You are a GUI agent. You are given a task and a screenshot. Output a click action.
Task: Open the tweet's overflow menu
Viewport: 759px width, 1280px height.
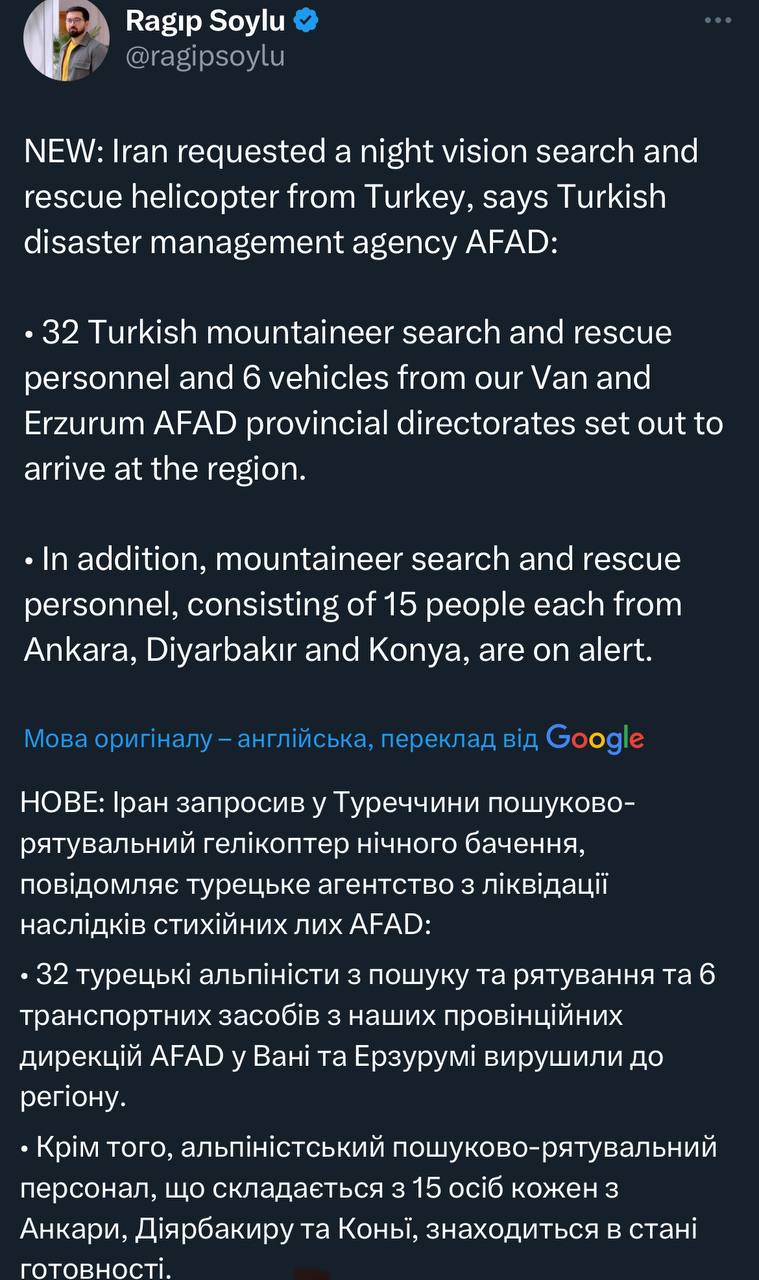[x=717, y=21]
